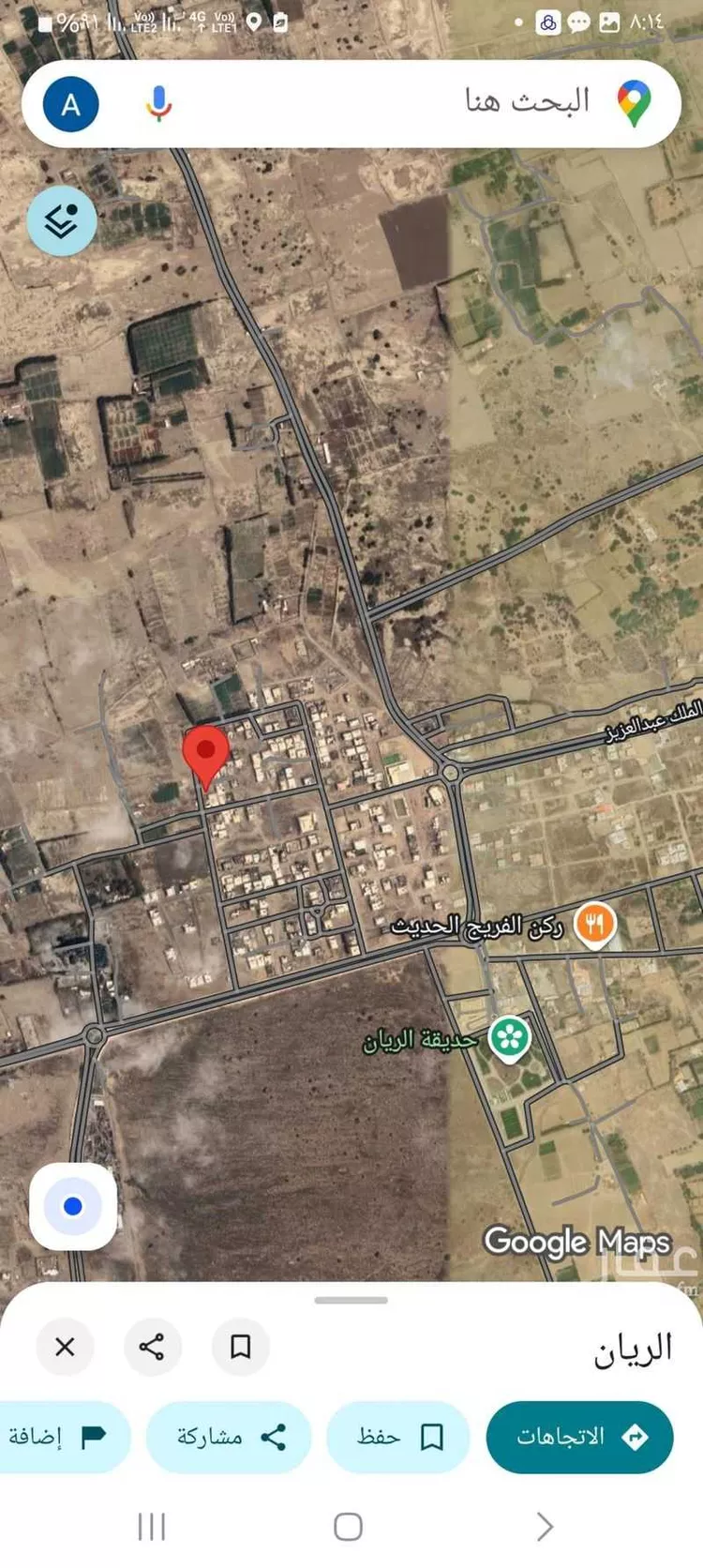703x1568 pixels.
Task: Save the place with حفظ chip
Action: tap(398, 1437)
